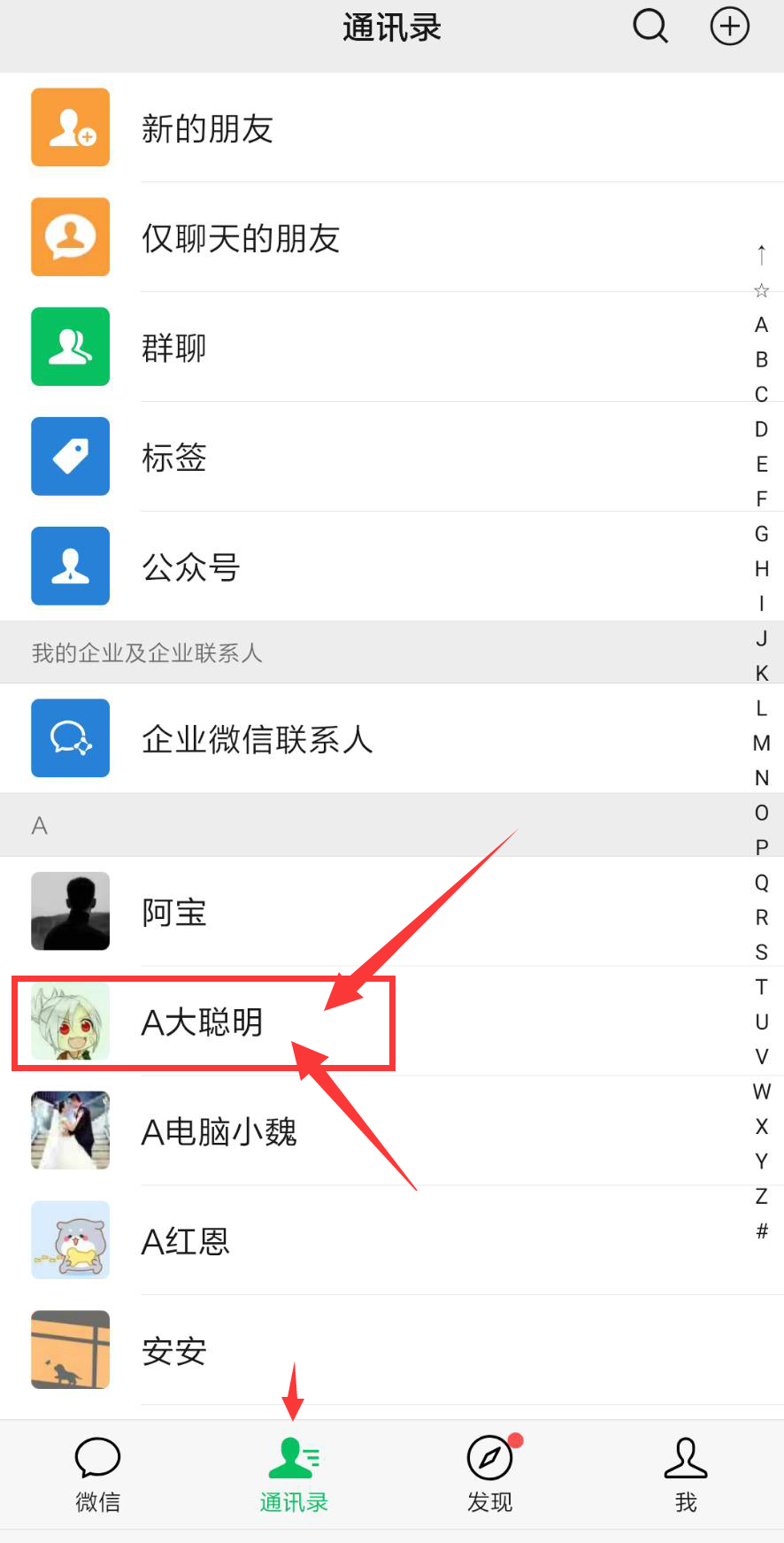784x1543 pixels.
Task: Open 企业微信联系人
Action: pyautogui.click(x=257, y=739)
